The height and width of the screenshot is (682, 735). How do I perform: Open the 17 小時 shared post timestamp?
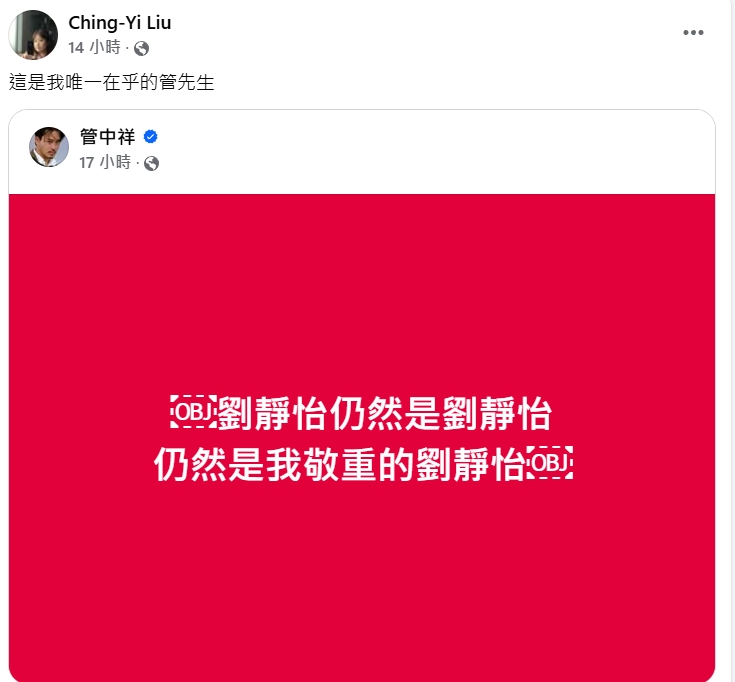(x=105, y=162)
